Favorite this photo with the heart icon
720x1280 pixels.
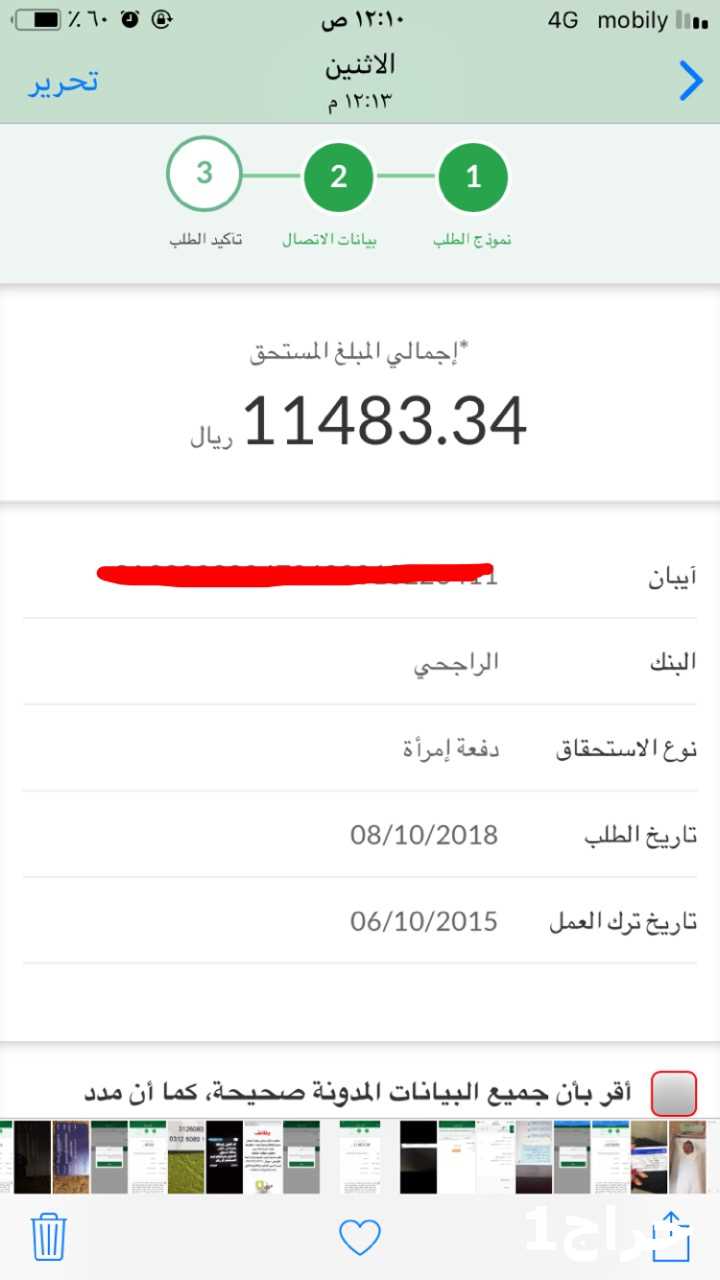tap(360, 1238)
